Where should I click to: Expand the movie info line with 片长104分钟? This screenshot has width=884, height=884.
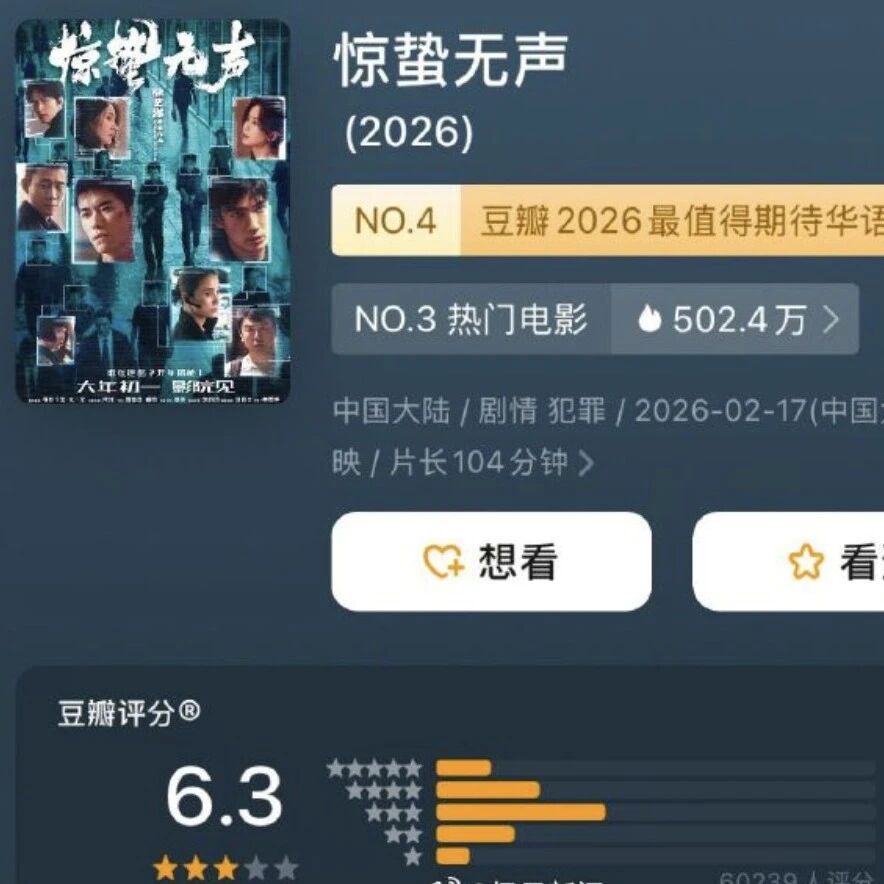tap(586, 463)
